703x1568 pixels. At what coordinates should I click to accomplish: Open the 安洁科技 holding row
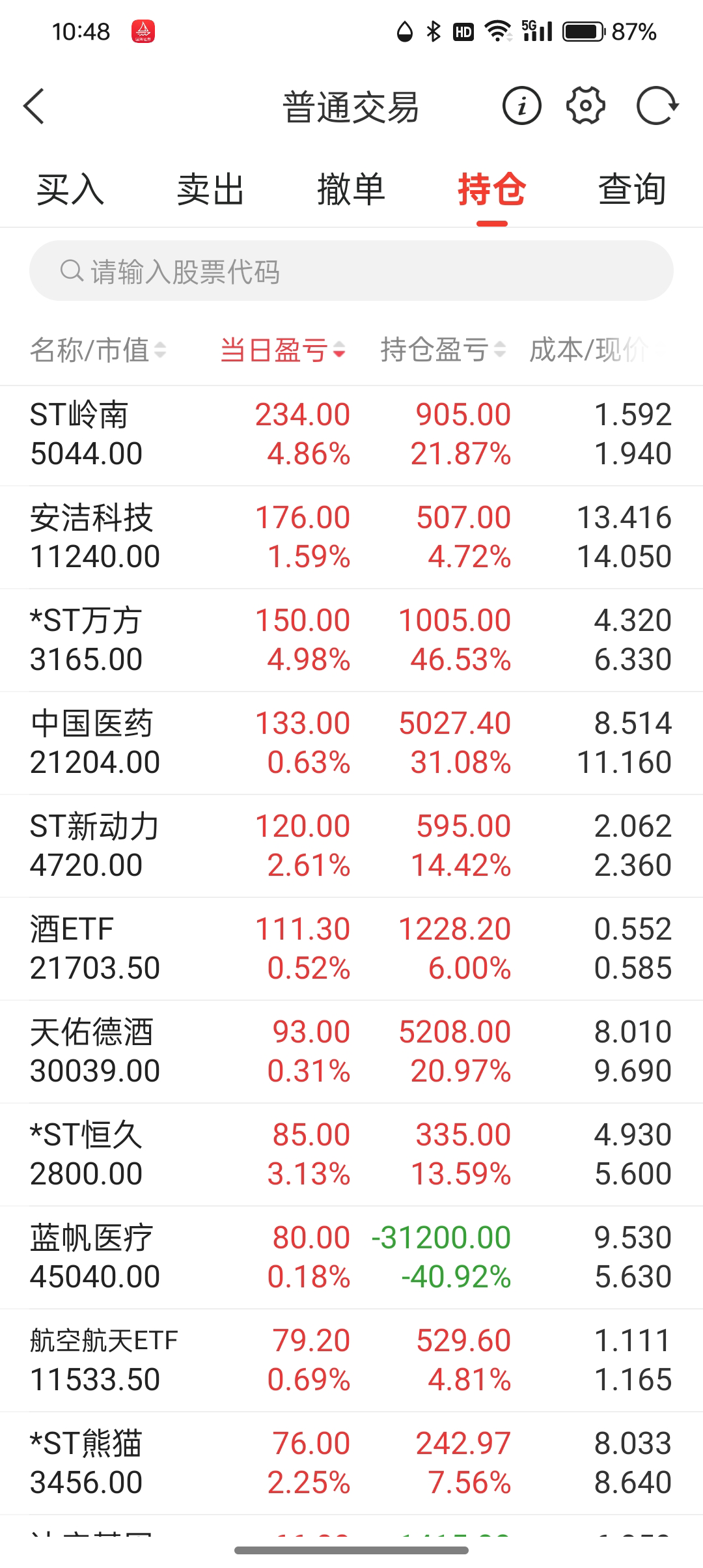351,537
